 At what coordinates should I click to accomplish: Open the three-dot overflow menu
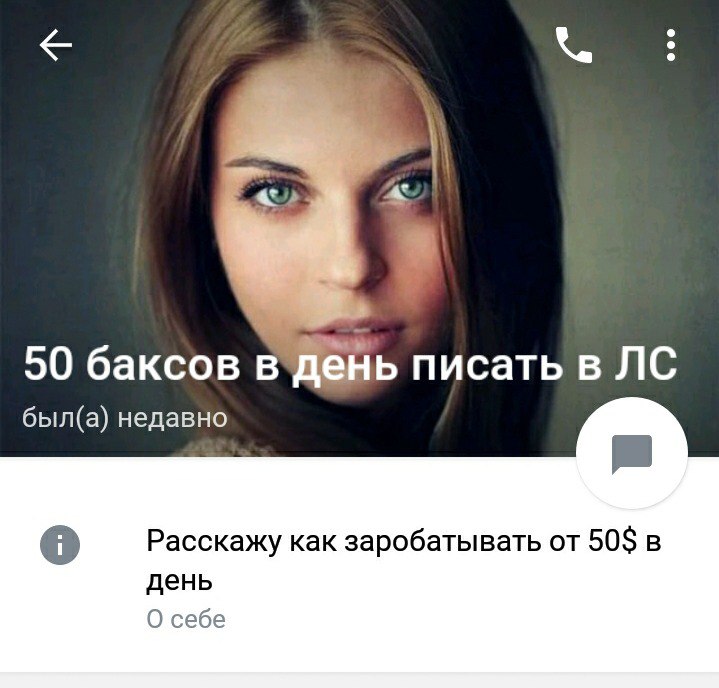pos(670,45)
